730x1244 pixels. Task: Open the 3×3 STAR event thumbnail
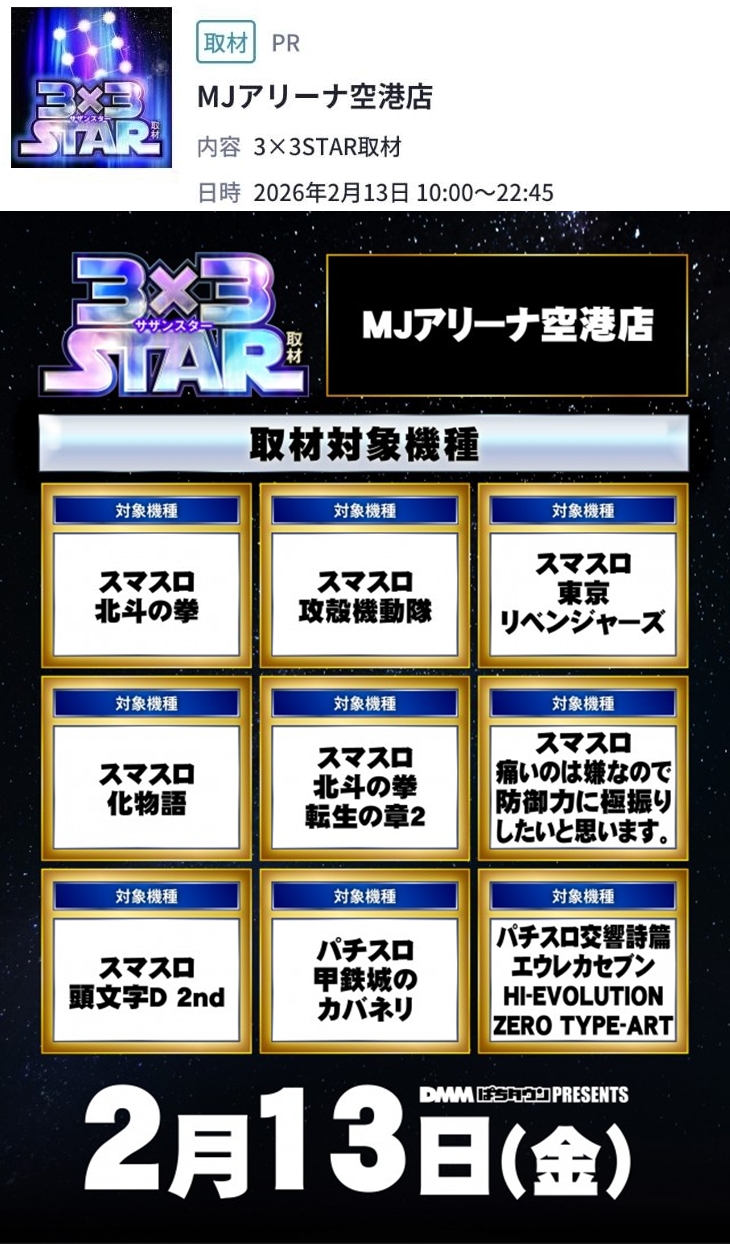click(91, 88)
